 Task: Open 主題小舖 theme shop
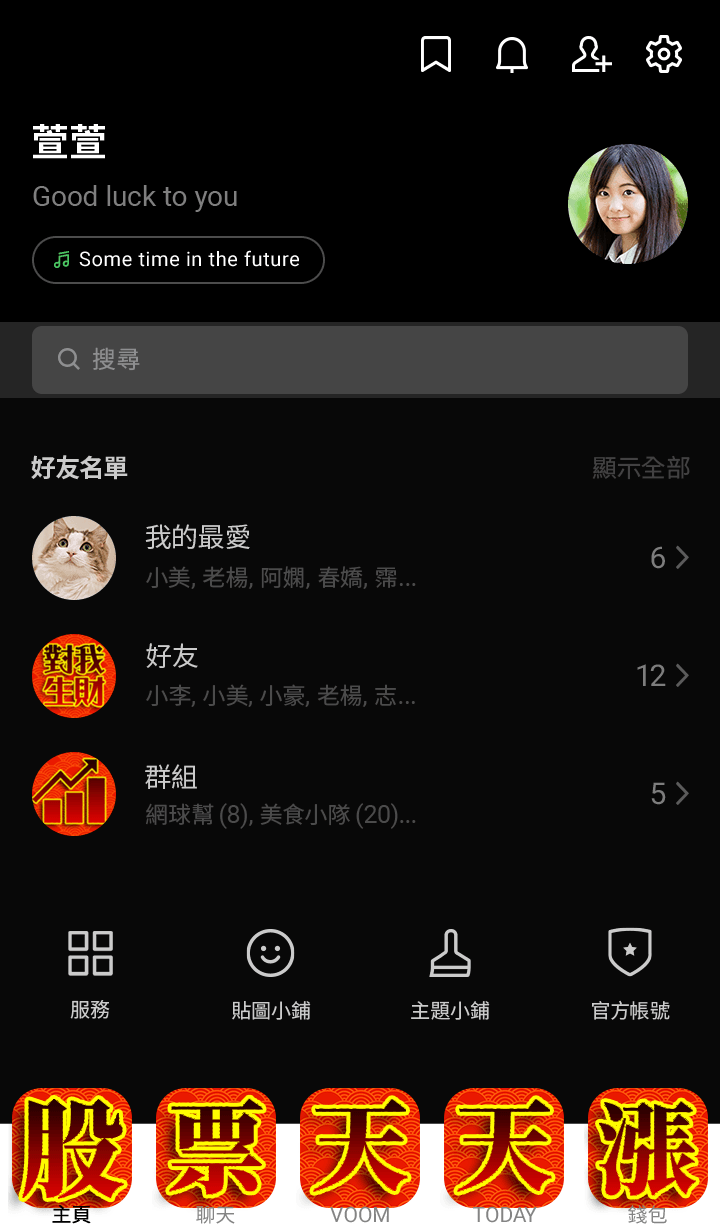450,972
